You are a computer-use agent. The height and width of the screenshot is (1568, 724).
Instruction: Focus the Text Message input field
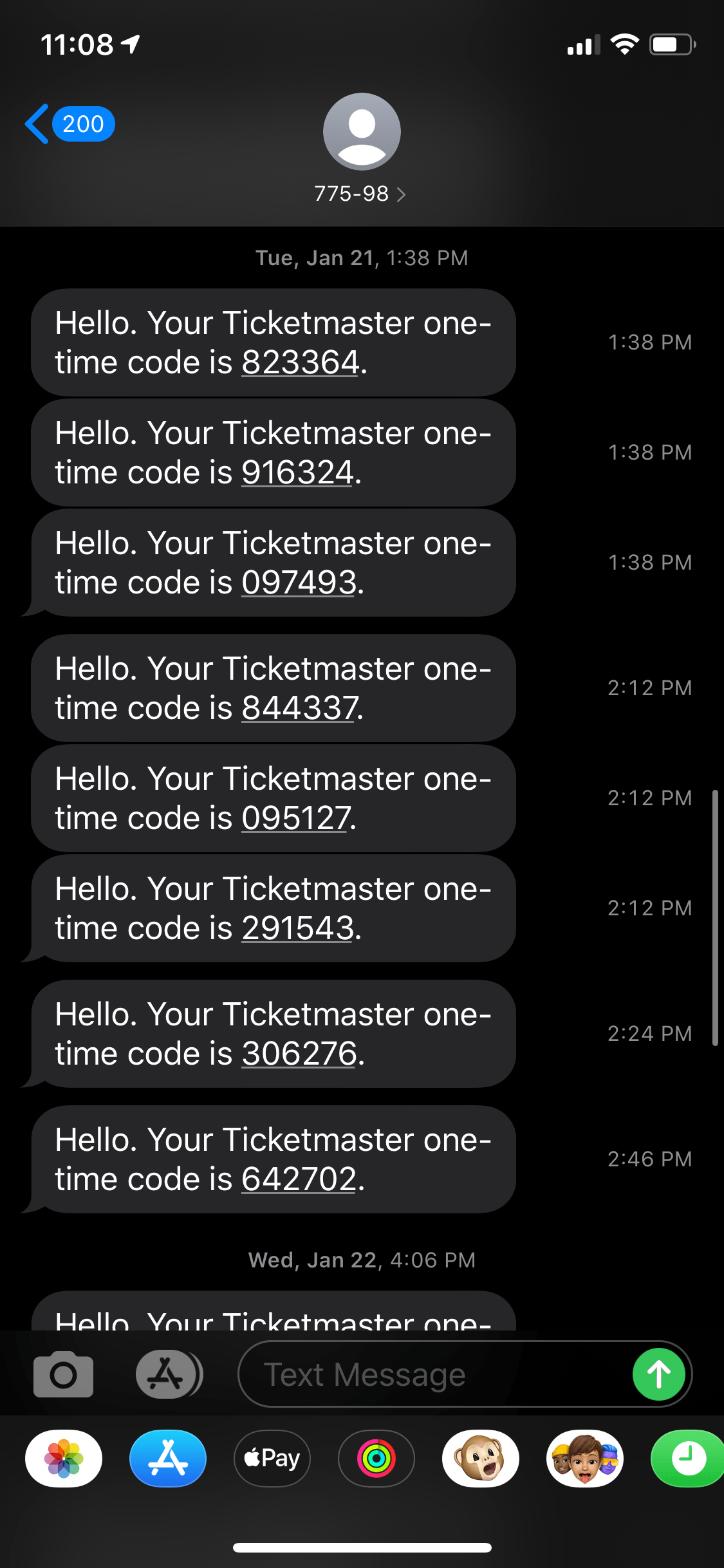(x=431, y=1374)
